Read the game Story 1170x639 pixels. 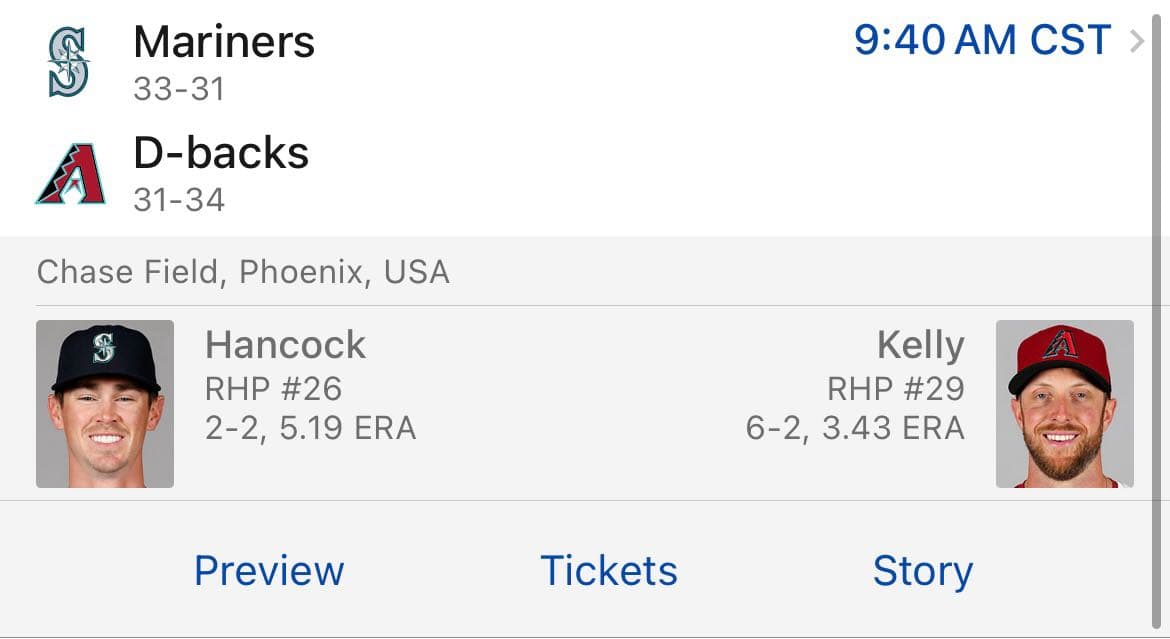[x=922, y=571]
